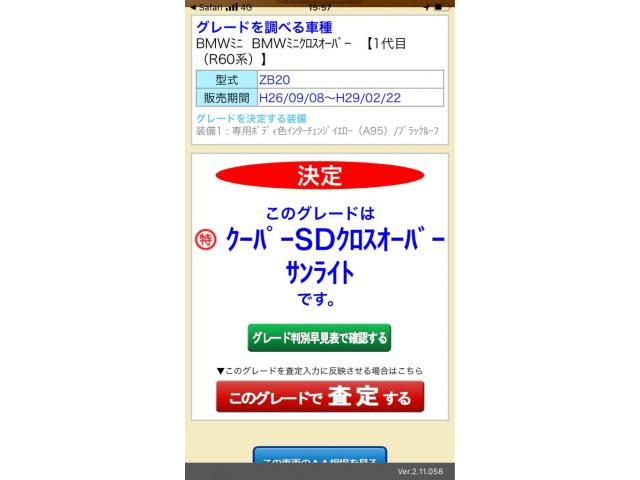640x480 pixels.
Task: Tap the red このグレードで査定する button
Action: (x=319, y=397)
